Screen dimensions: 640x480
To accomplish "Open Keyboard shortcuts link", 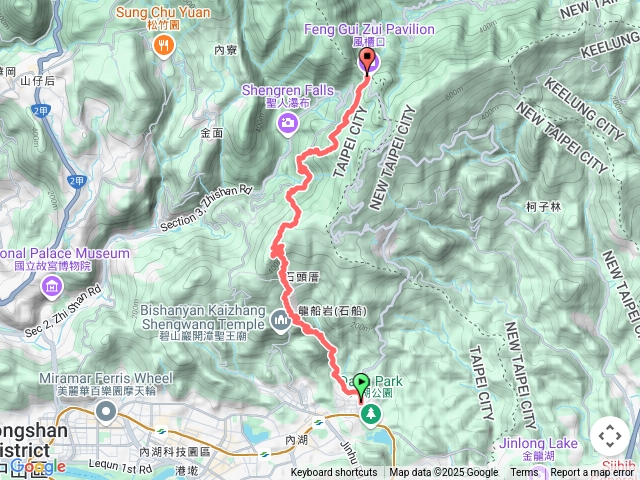I will [x=334, y=473].
